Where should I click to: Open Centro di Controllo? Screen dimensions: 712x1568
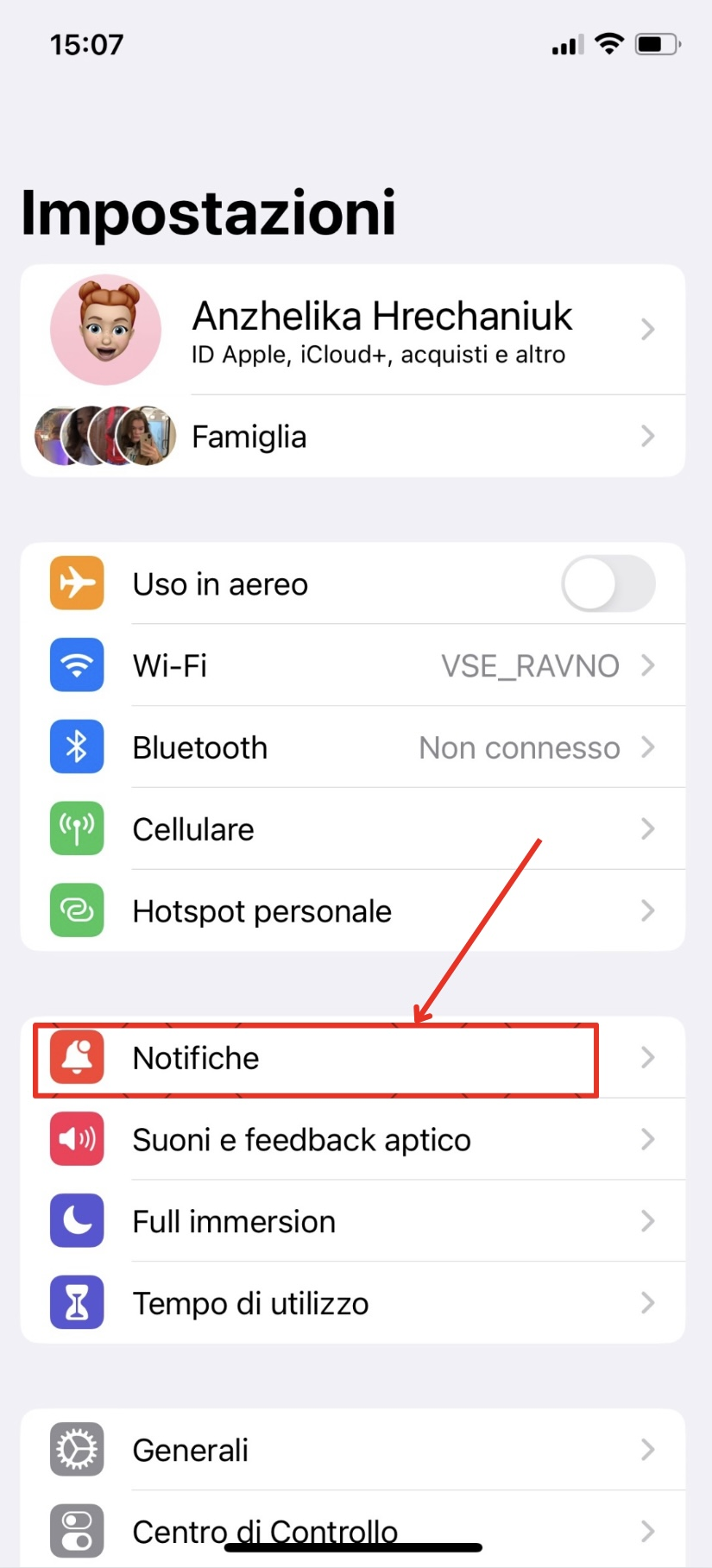tap(352, 1529)
